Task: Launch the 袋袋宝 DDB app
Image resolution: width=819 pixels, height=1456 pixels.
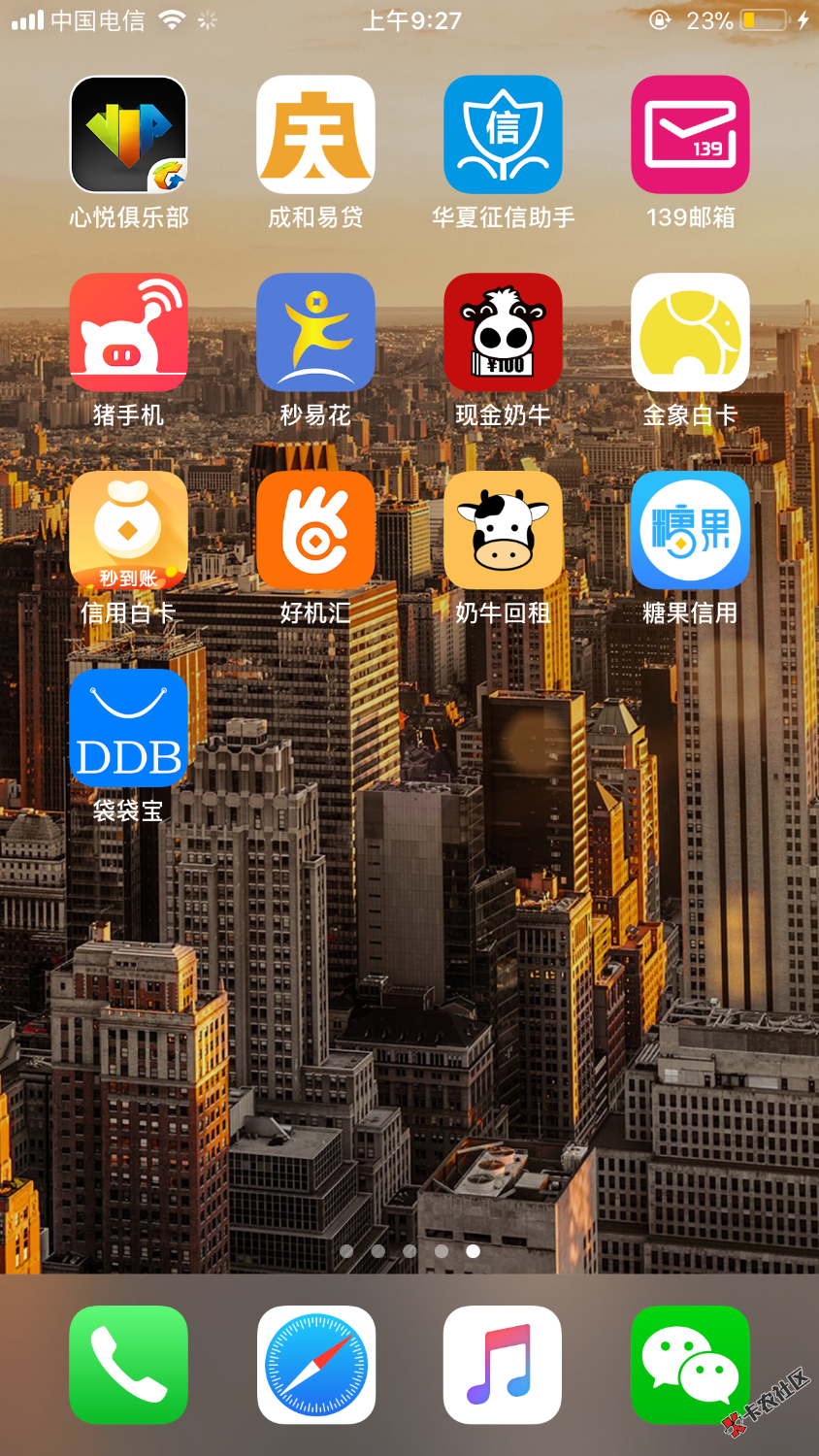Action: click(x=128, y=728)
